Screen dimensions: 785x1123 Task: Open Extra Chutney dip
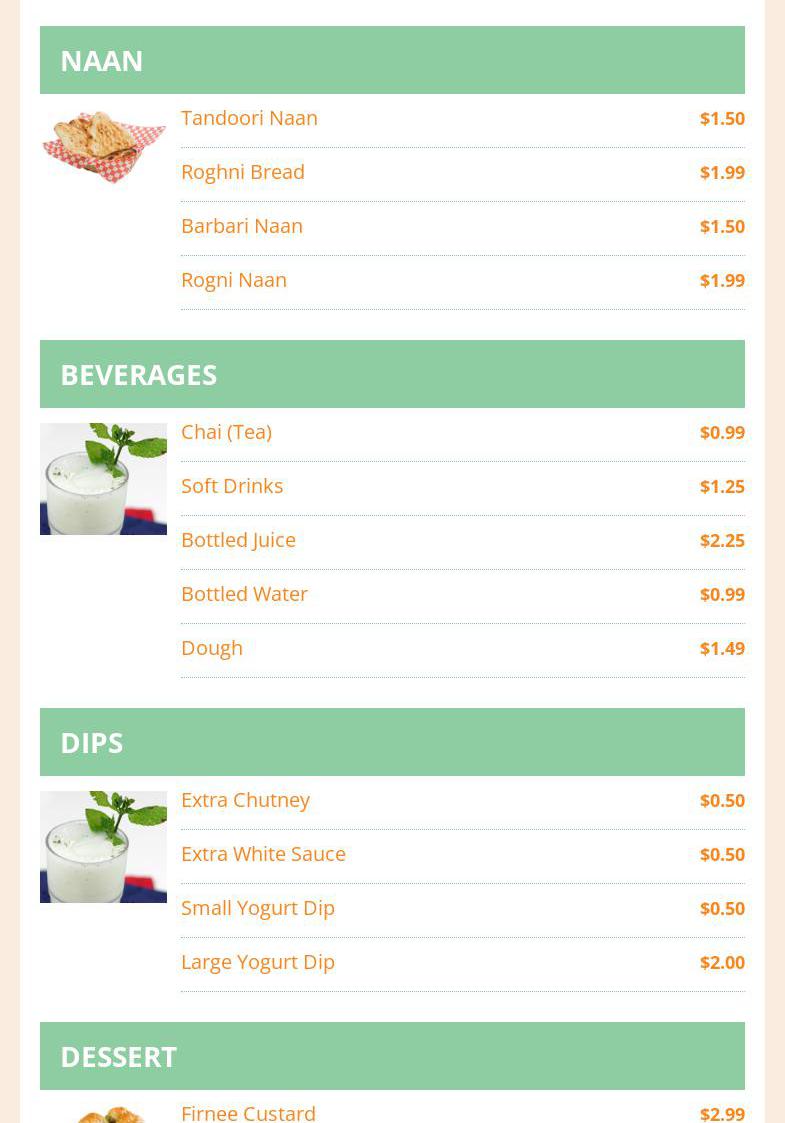[245, 800]
